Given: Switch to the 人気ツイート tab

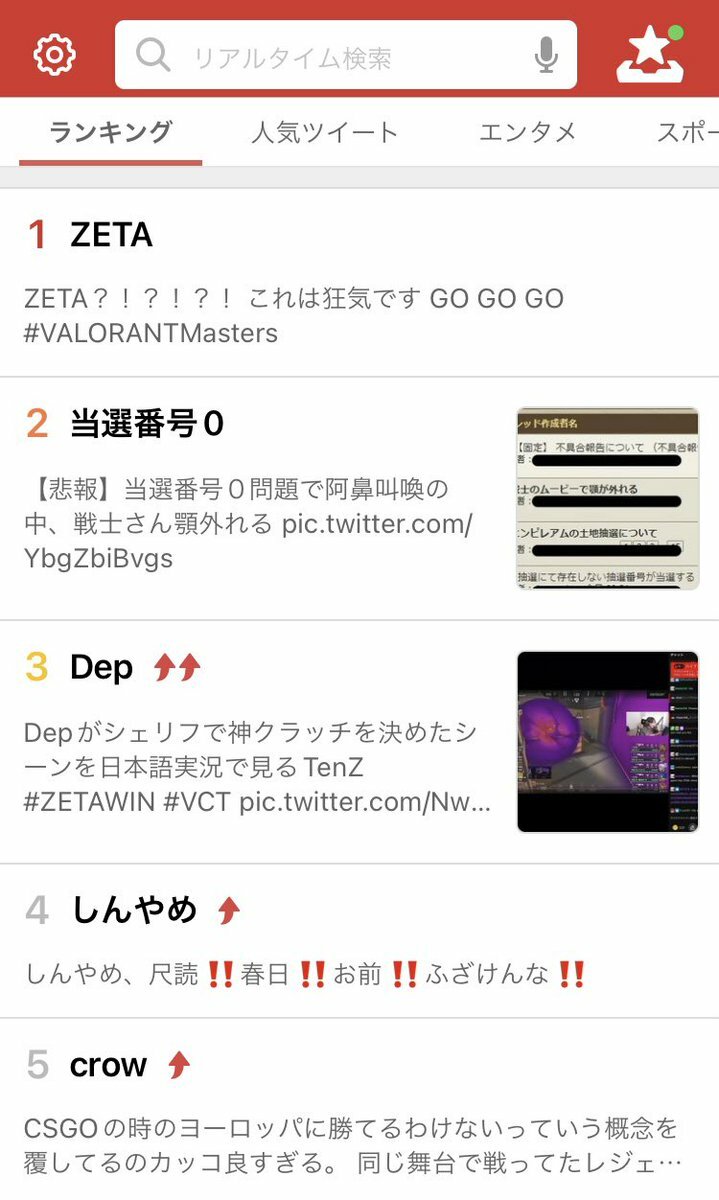Looking at the screenshot, I should click(x=324, y=132).
